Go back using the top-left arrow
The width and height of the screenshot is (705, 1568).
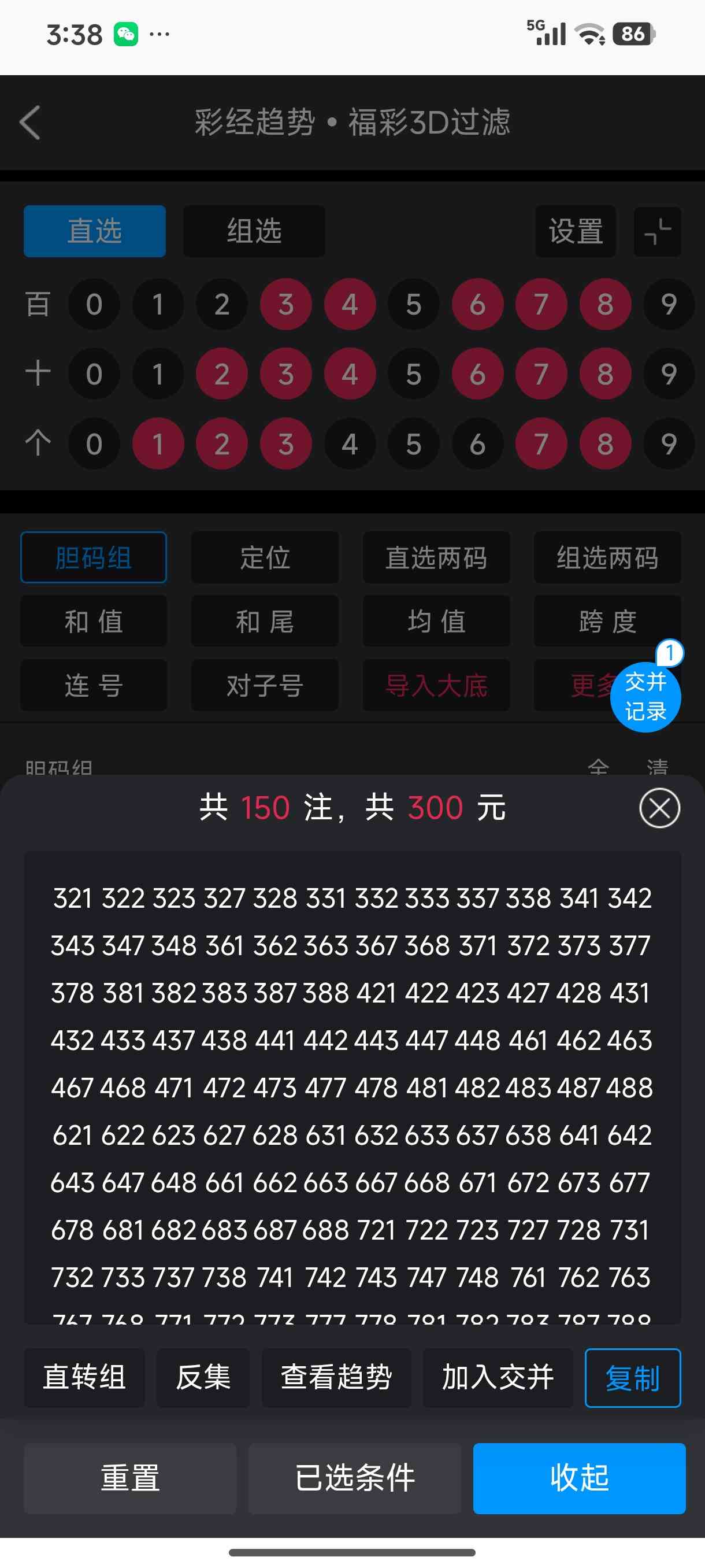(31, 123)
